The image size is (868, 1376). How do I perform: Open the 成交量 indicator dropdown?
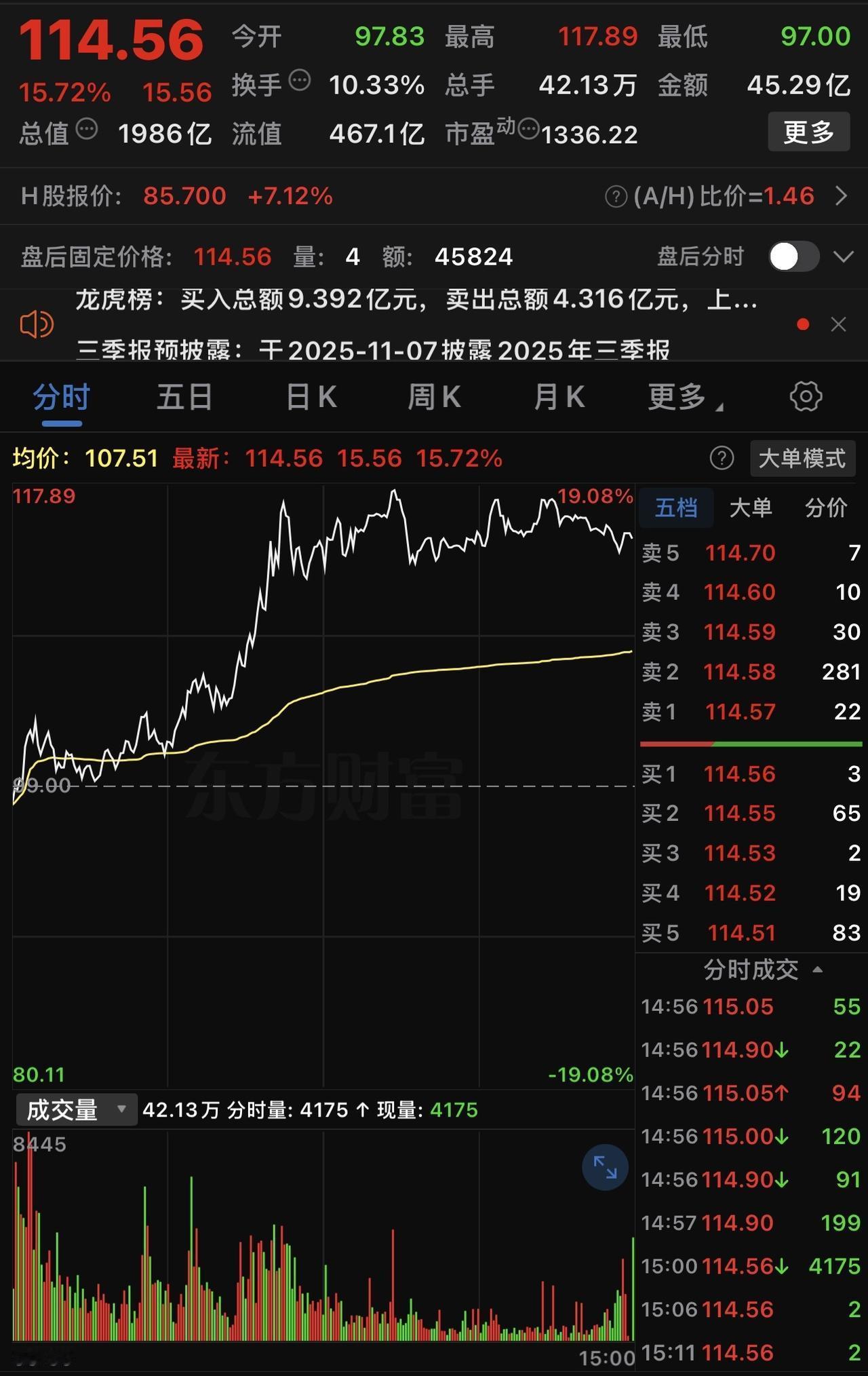tap(76, 1110)
